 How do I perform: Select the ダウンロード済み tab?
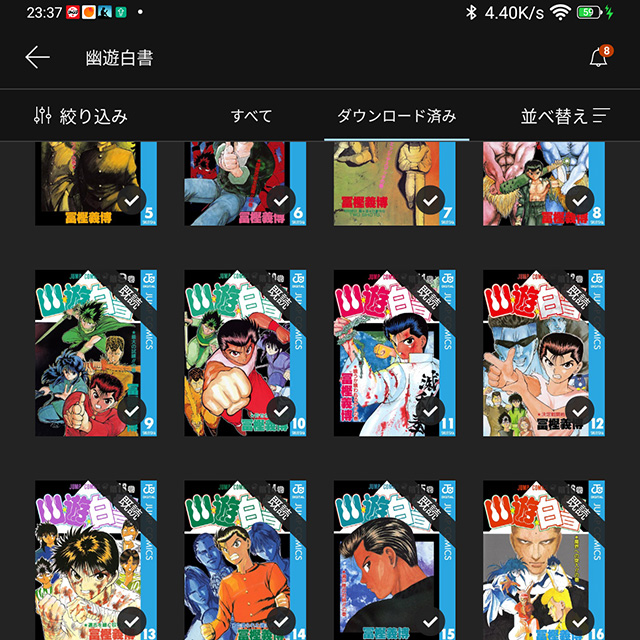tap(397, 116)
